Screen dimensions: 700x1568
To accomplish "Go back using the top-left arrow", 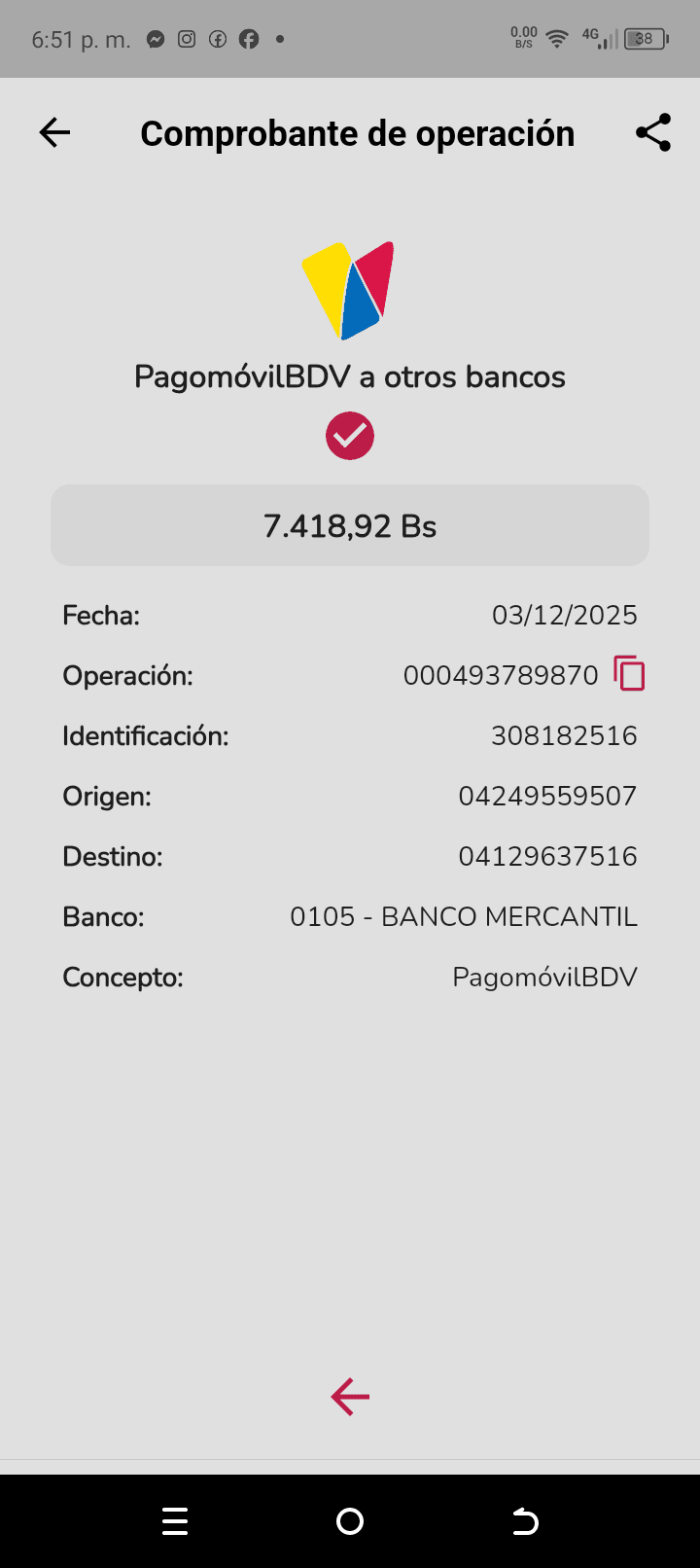I will (x=55, y=132).
